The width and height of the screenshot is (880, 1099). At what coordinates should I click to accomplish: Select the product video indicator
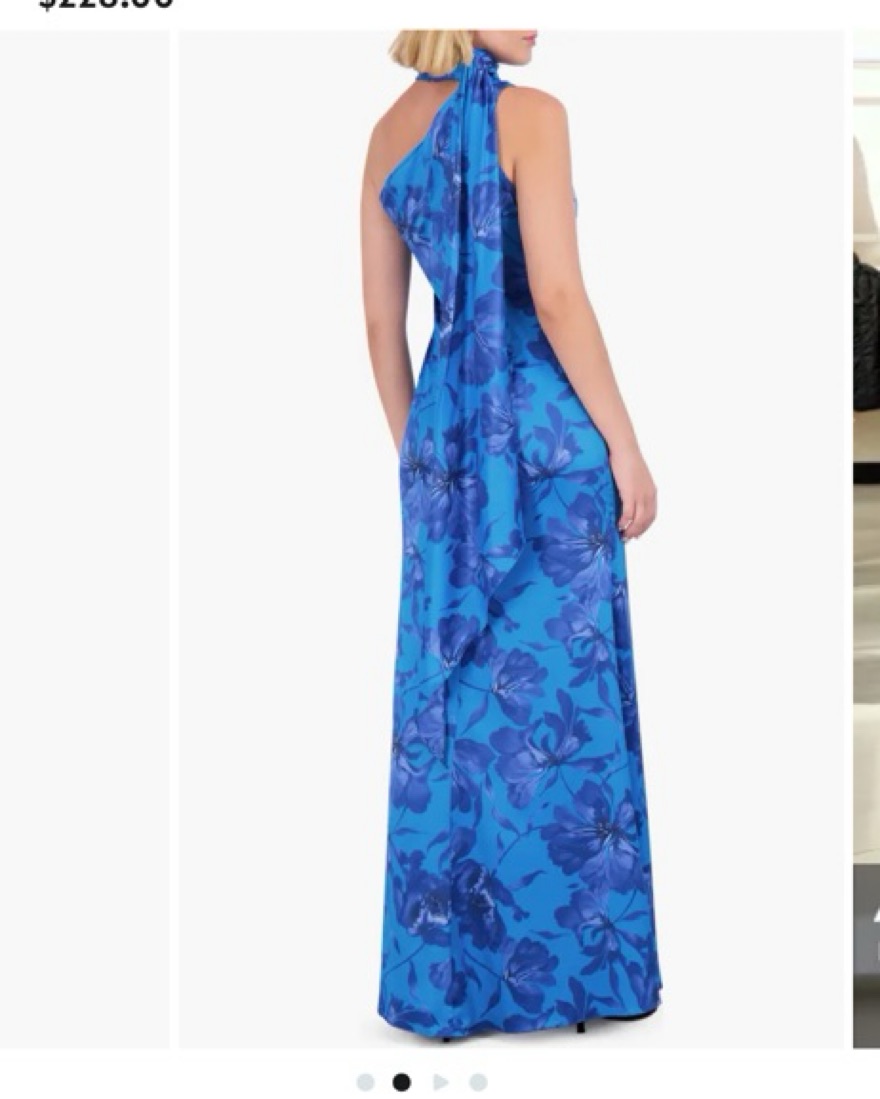pos(440,1082)
